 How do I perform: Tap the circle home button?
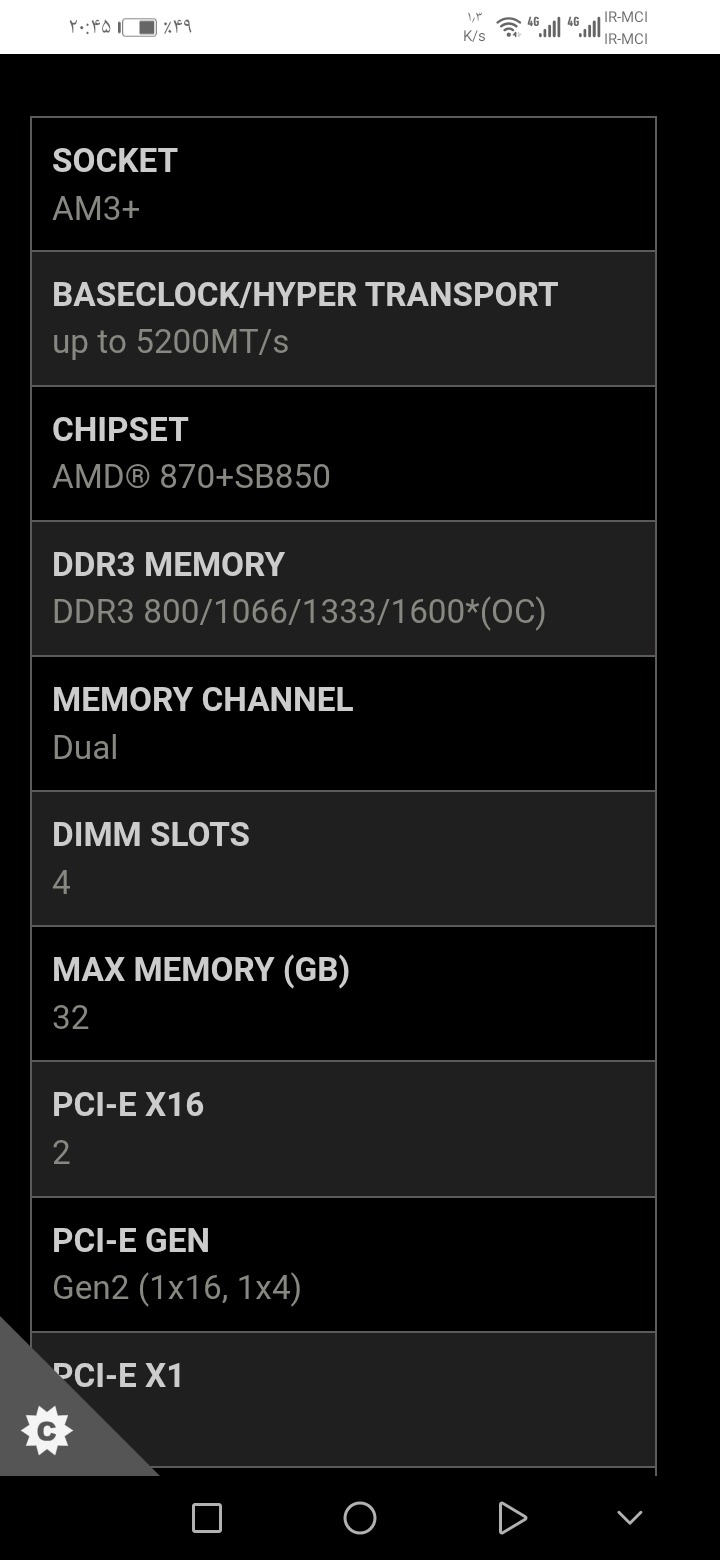[360, 1518]
